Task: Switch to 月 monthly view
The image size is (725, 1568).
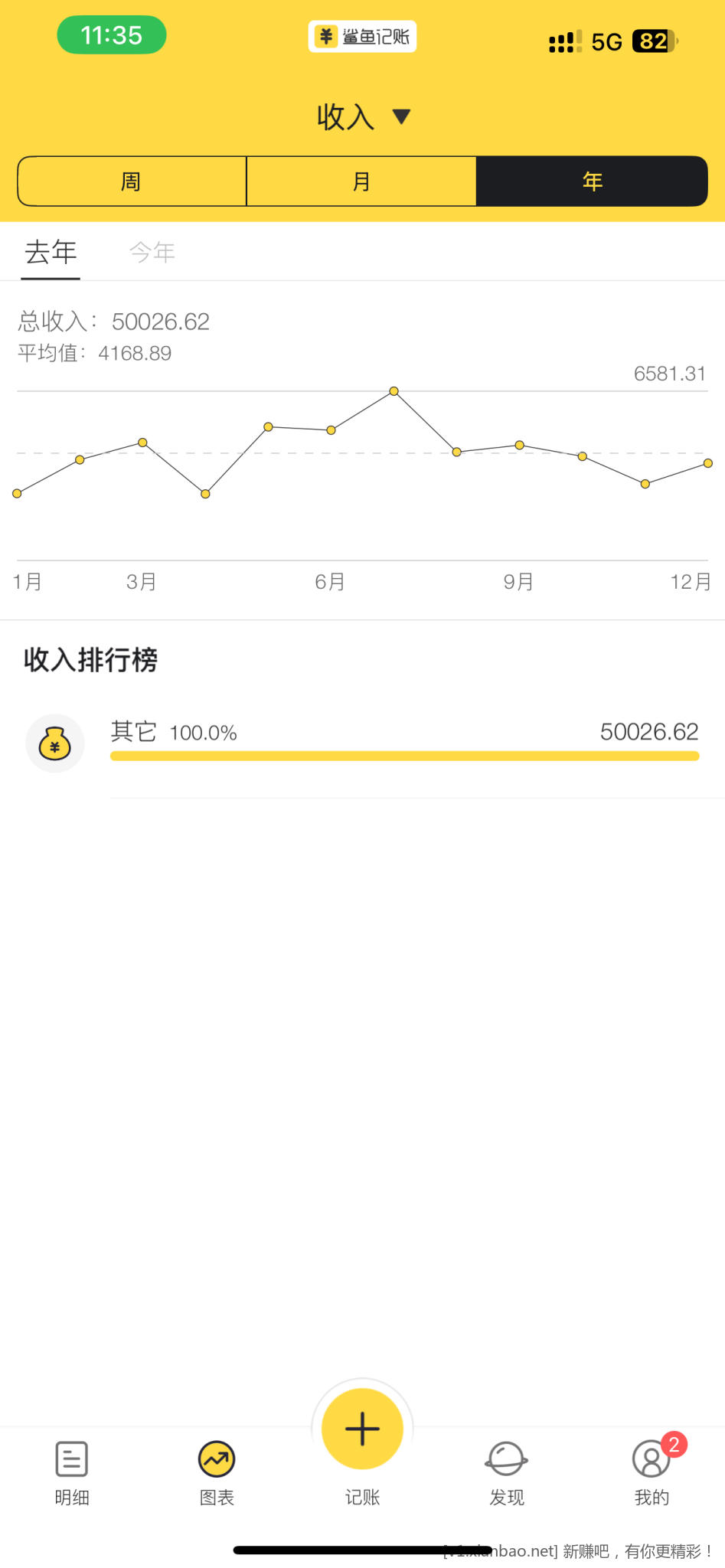Action: point(361,181)
